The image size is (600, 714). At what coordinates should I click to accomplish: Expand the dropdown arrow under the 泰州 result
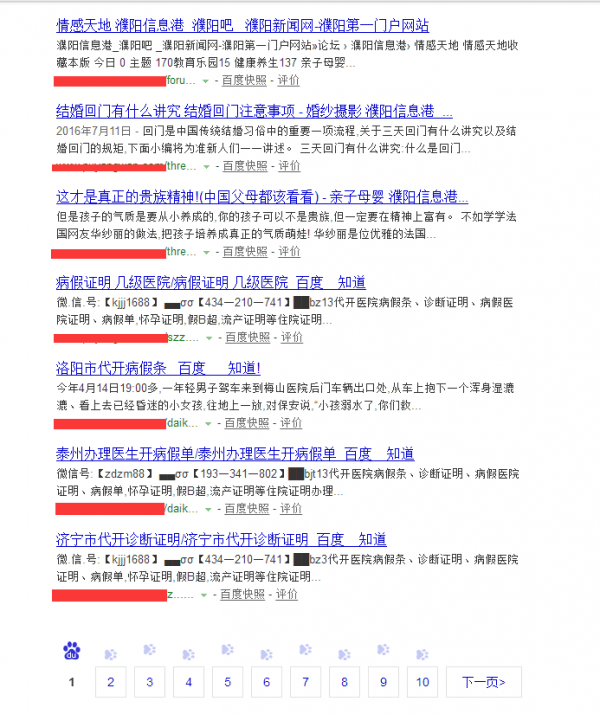tap(206, 509)
